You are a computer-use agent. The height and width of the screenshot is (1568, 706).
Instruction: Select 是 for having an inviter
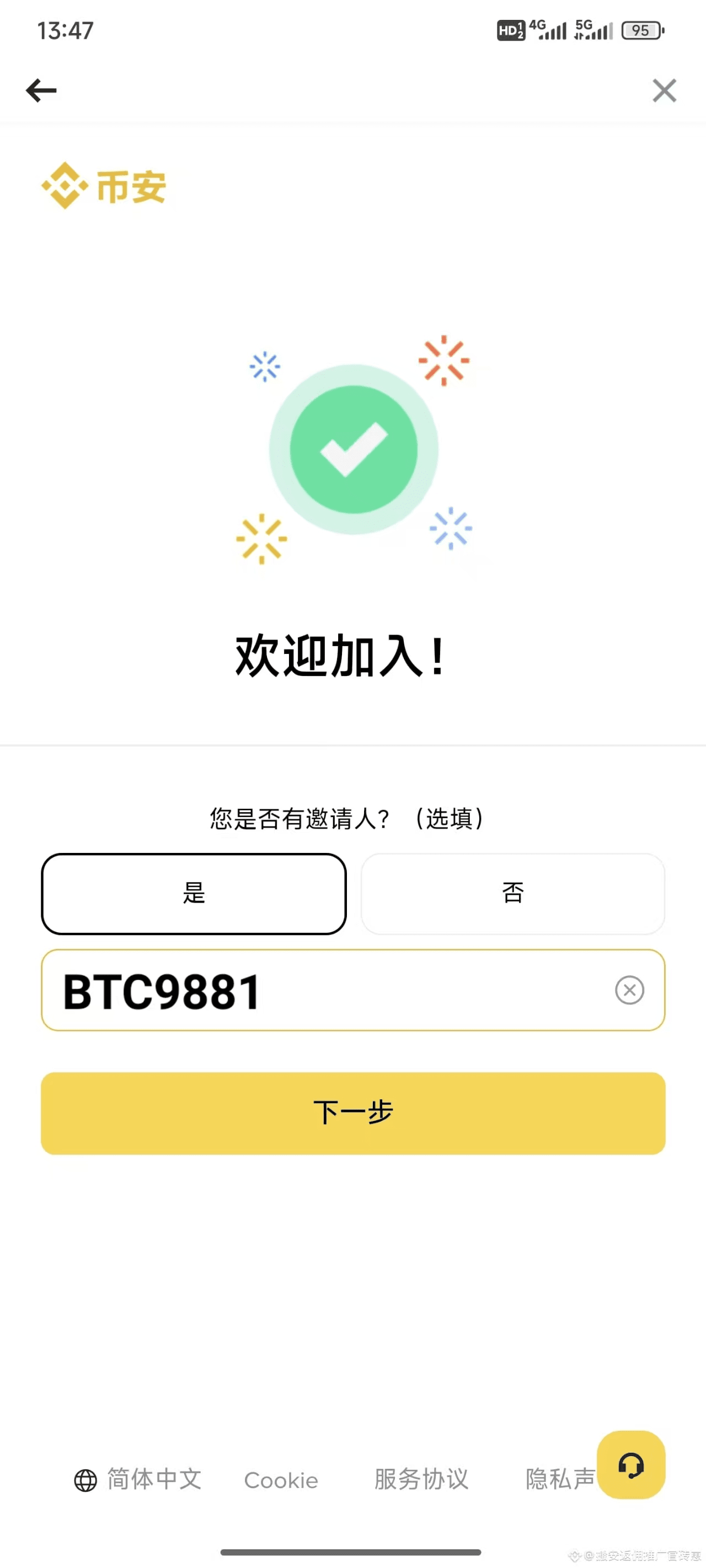(194, 894)
